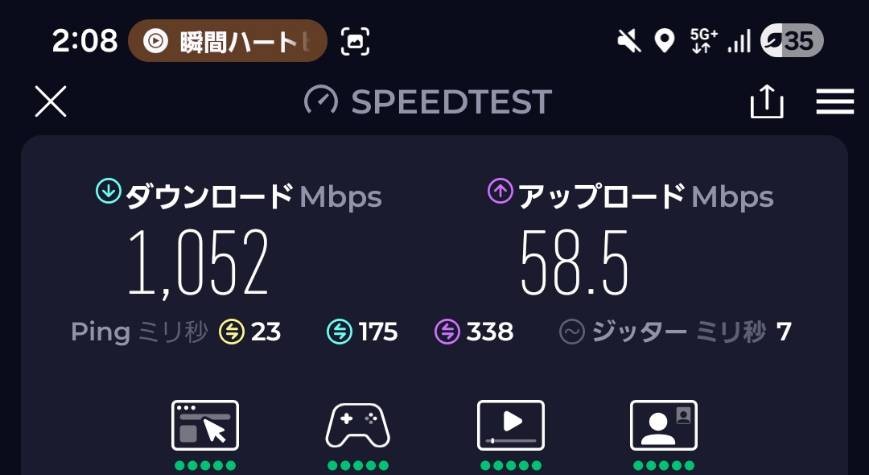The width and height of the screenshot is (869, 475).
Task: Open the web browsing rating icon
Action: click(x=205, y=426)
